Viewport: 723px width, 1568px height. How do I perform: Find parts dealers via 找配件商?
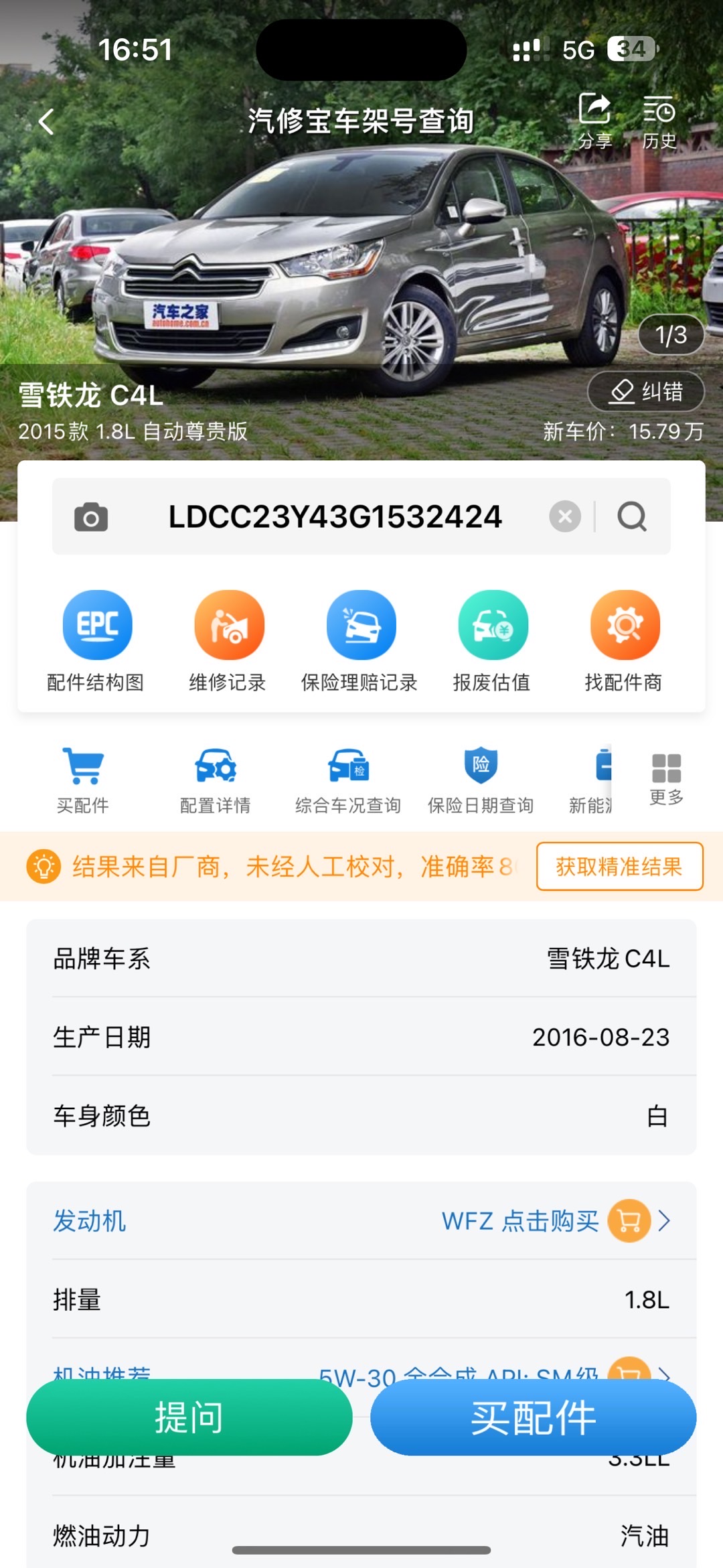pyautogui.click(x=624, y=640)
